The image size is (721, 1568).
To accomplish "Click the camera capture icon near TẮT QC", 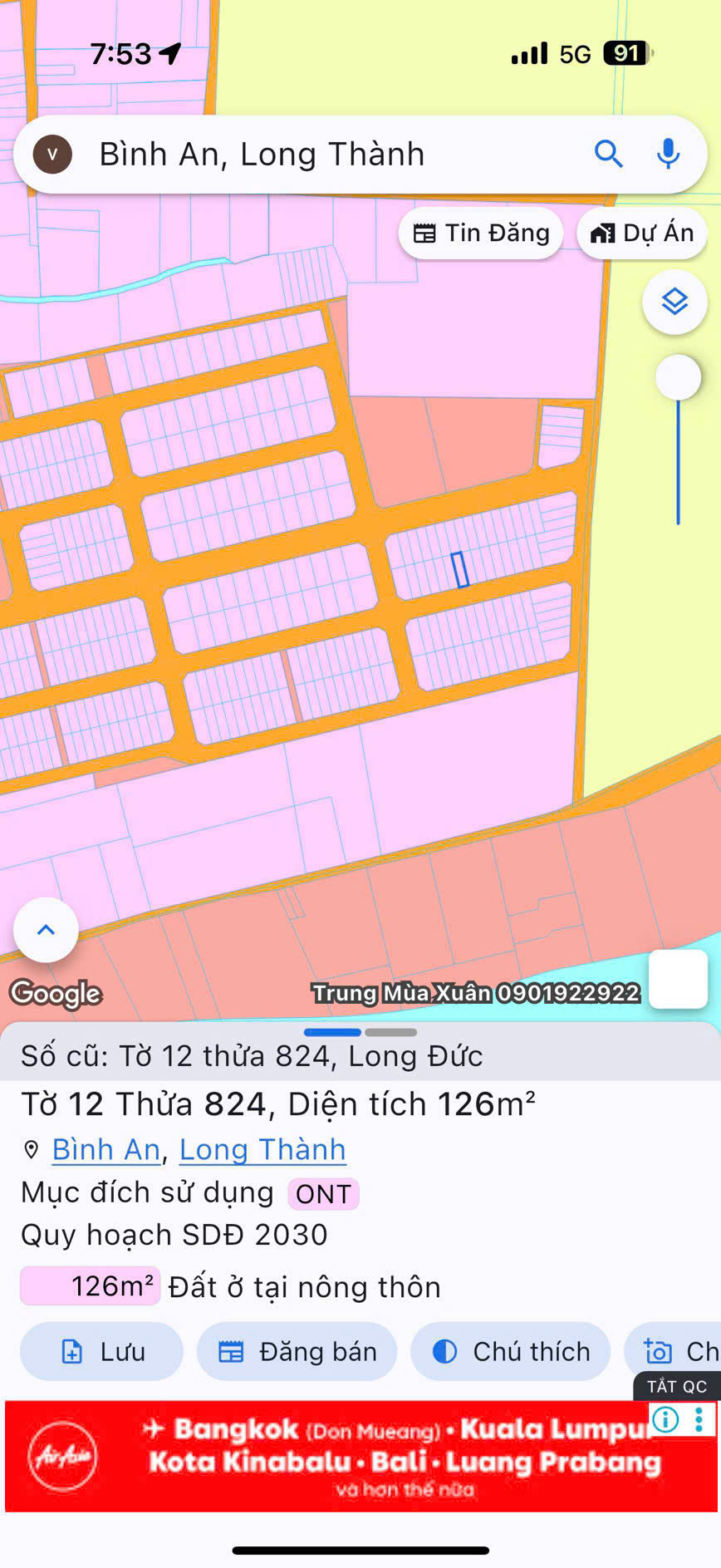I will coord(657,1351).
